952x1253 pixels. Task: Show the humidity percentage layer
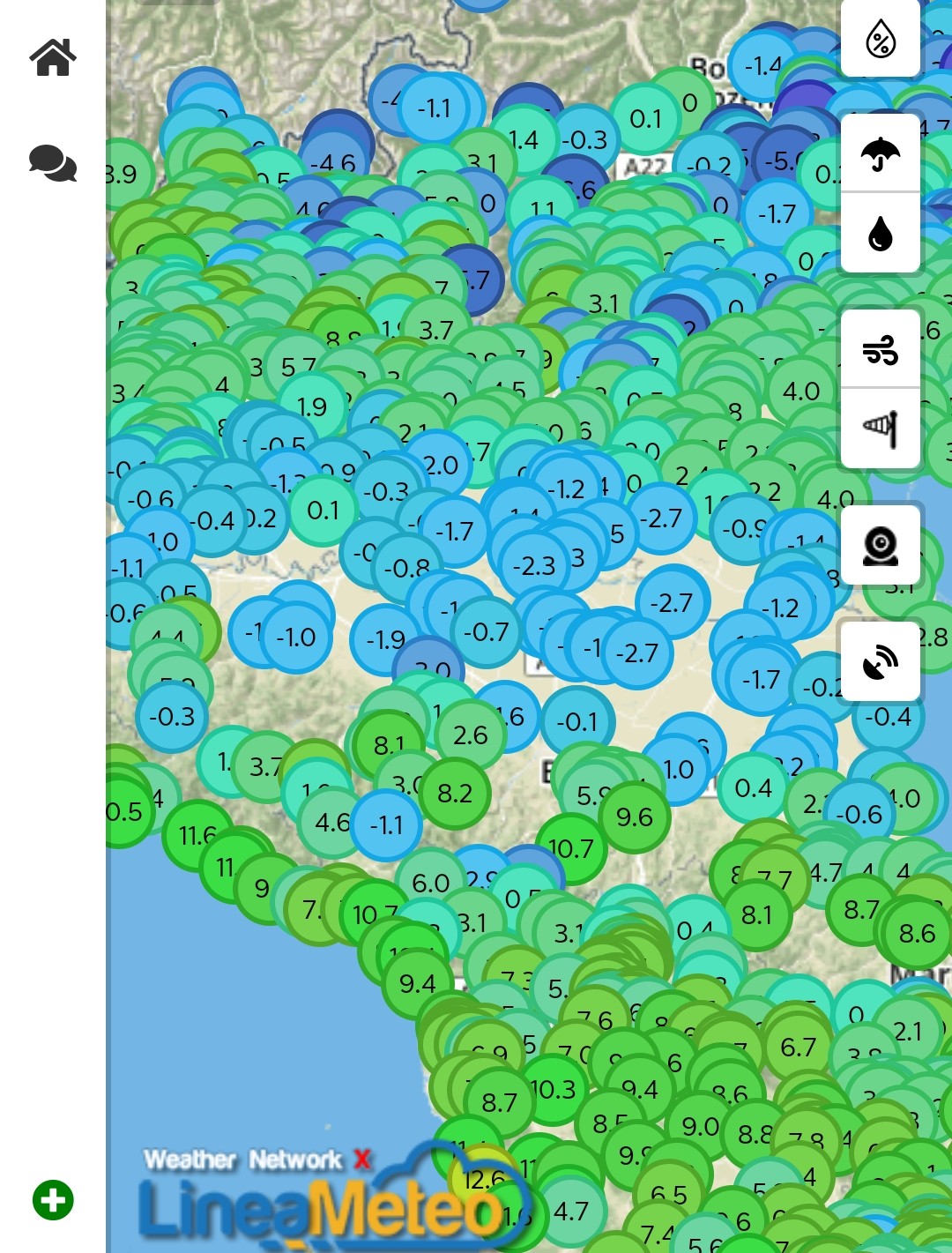[x=880, y=39]
